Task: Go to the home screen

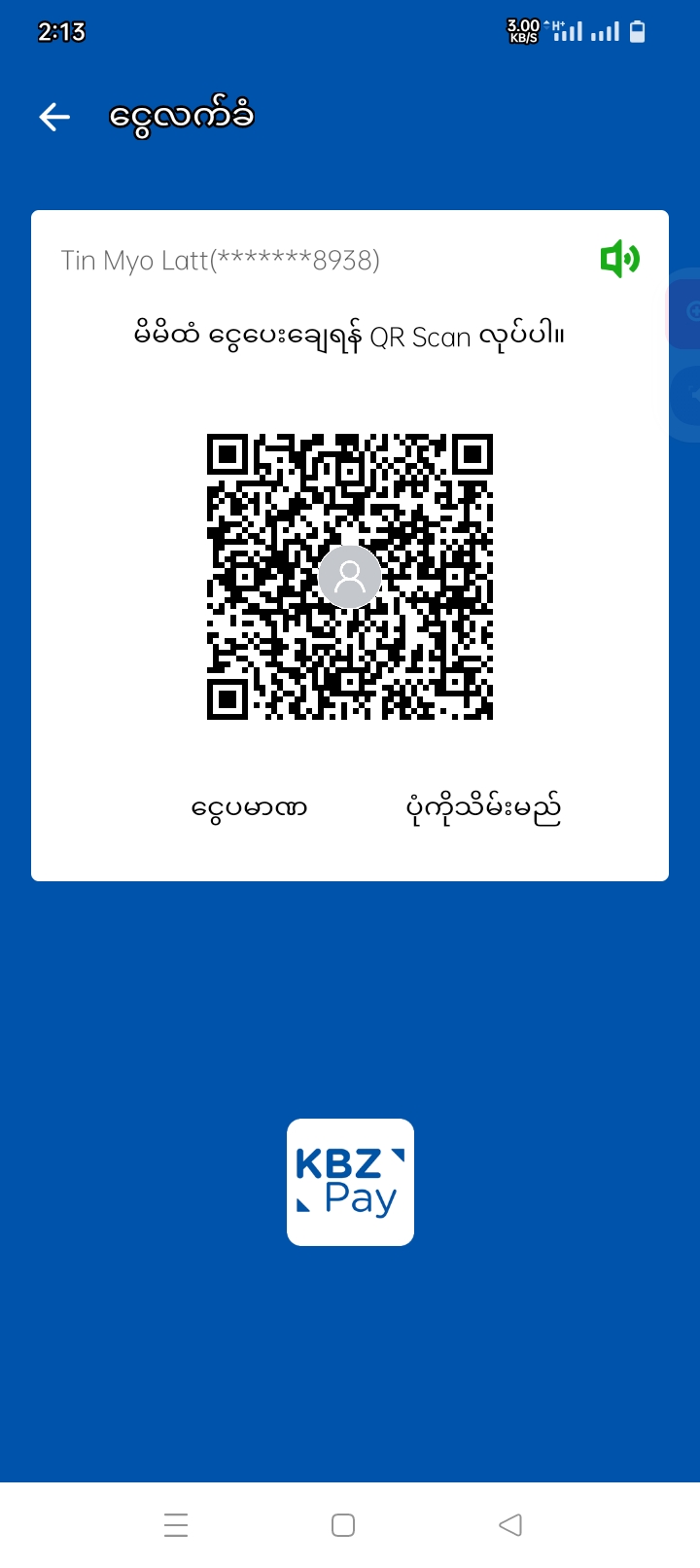Action: point(343,1524)
